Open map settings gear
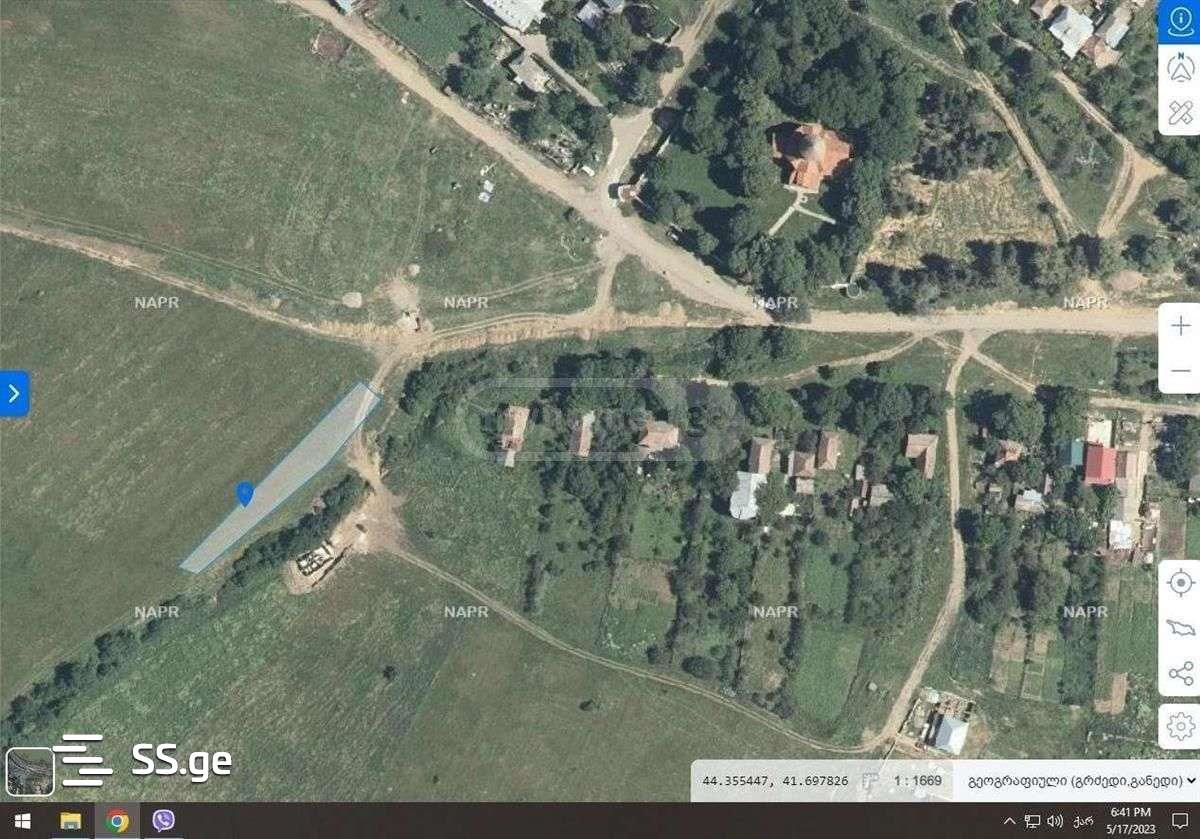 pyautogui.click(x=1180, y=726)
